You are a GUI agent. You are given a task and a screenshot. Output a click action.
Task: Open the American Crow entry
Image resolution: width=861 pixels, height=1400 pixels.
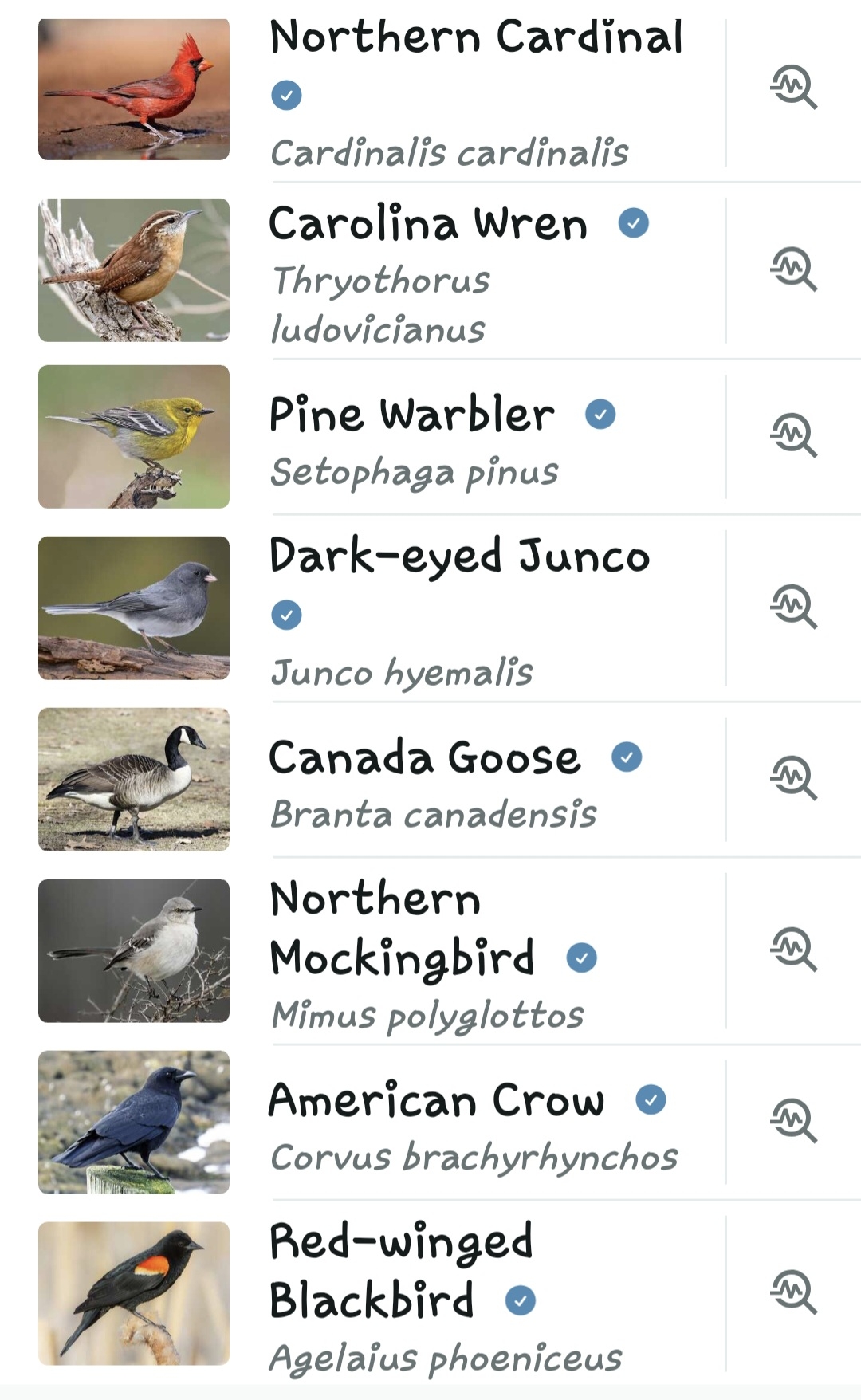pyautogui.click(x=436, y=1100)
